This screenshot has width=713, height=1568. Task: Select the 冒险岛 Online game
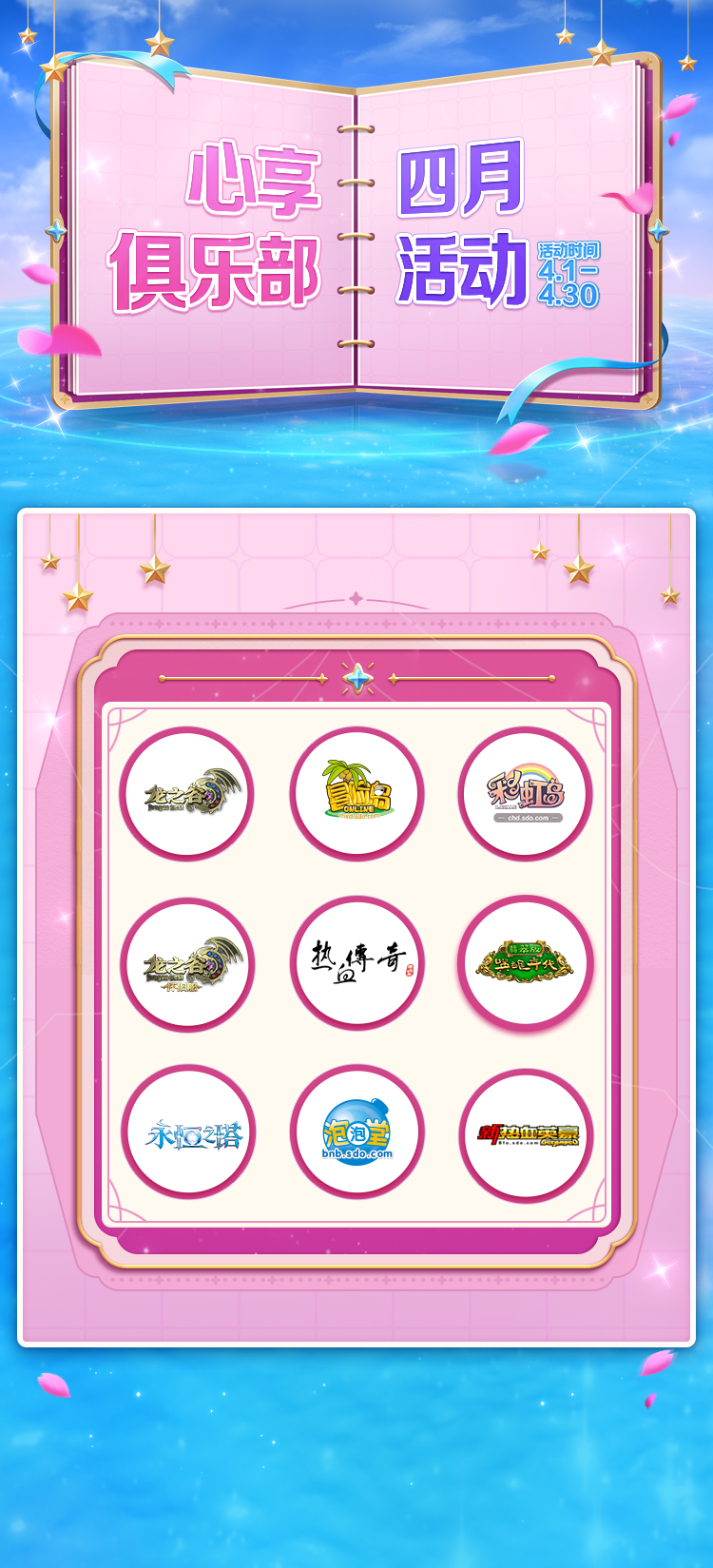(x=356, y=794)
